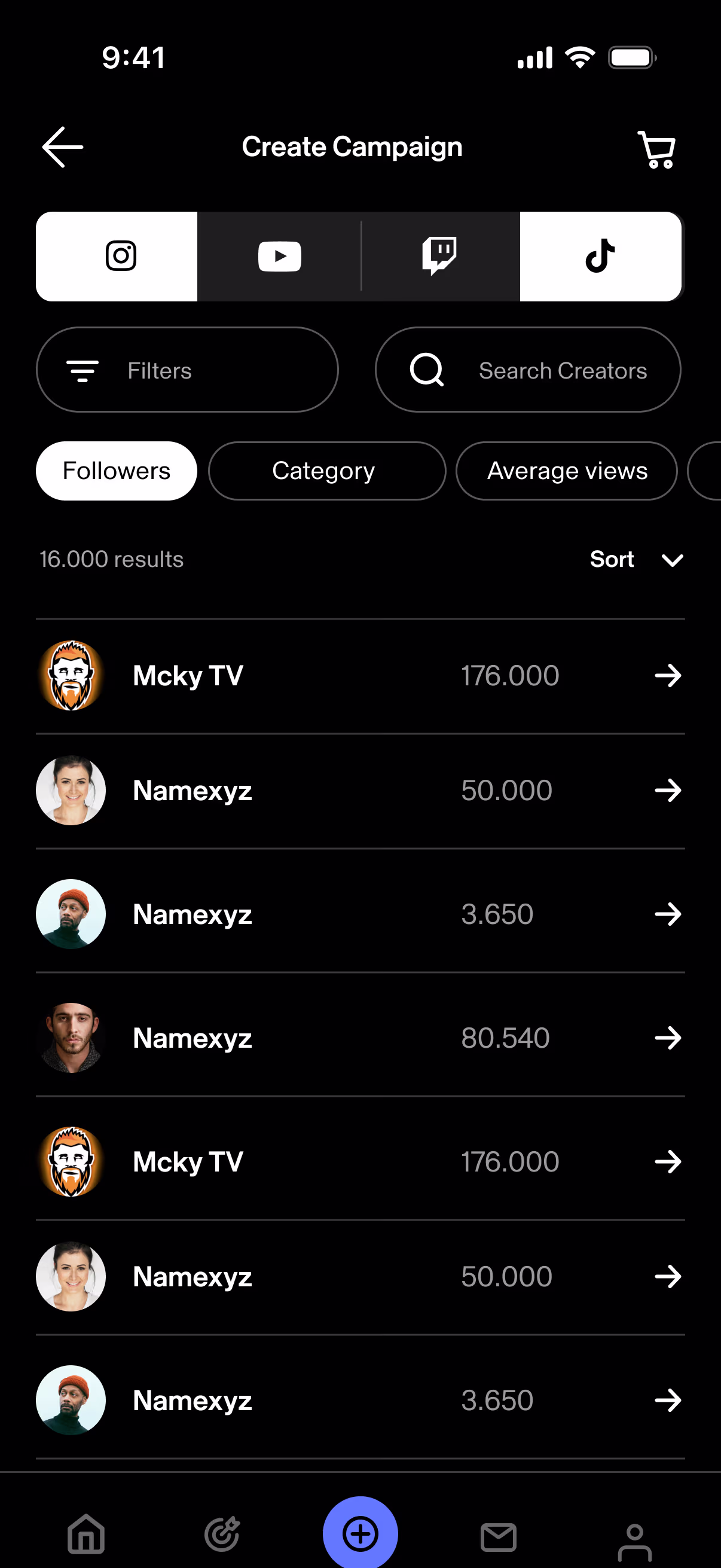Image resolution: width=721 pixels, height=1568 pixels.
Task: Open the Filters panel
Action: 186,370
